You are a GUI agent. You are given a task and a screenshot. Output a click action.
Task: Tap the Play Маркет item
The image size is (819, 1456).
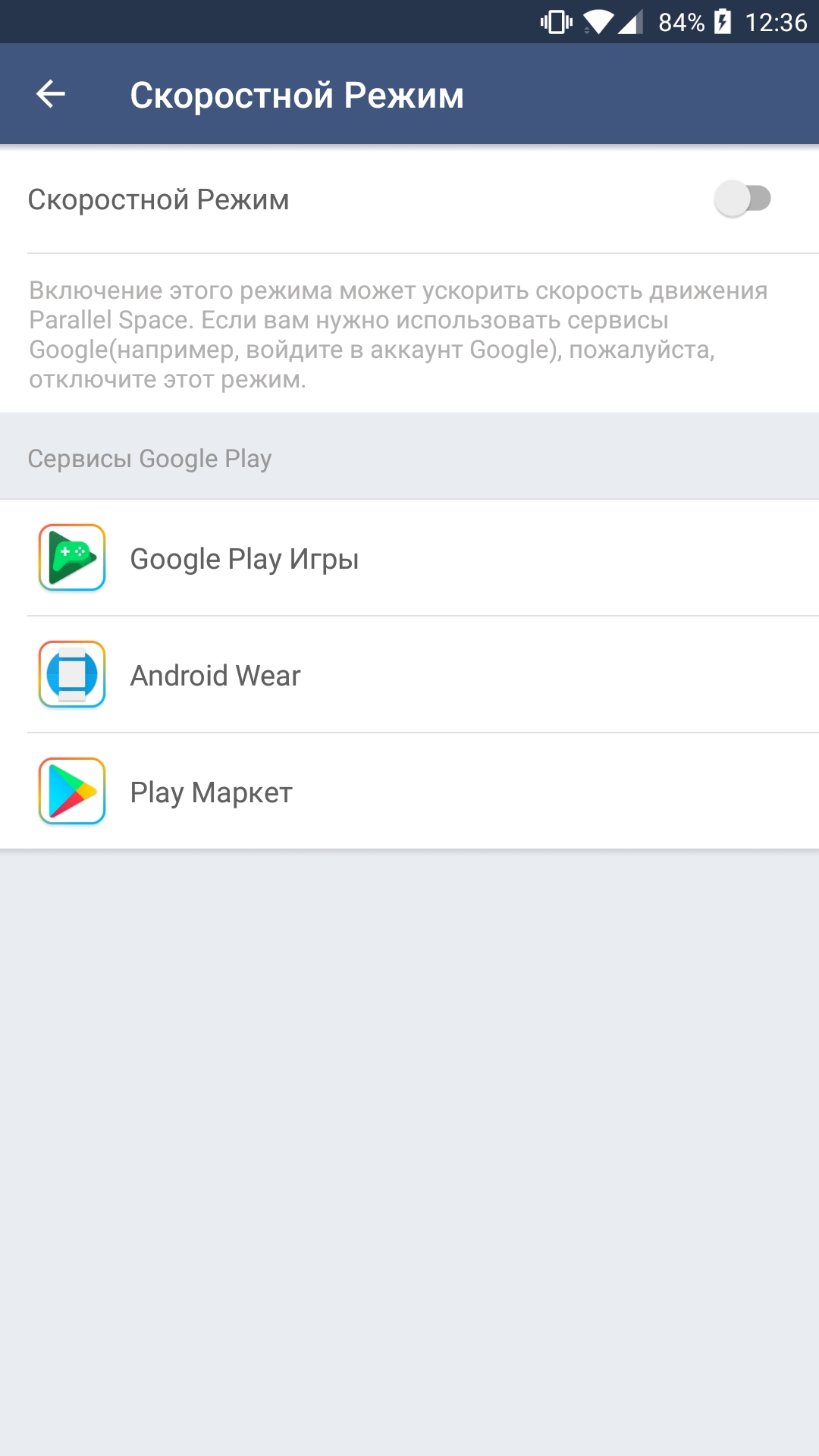click(409, 792)
